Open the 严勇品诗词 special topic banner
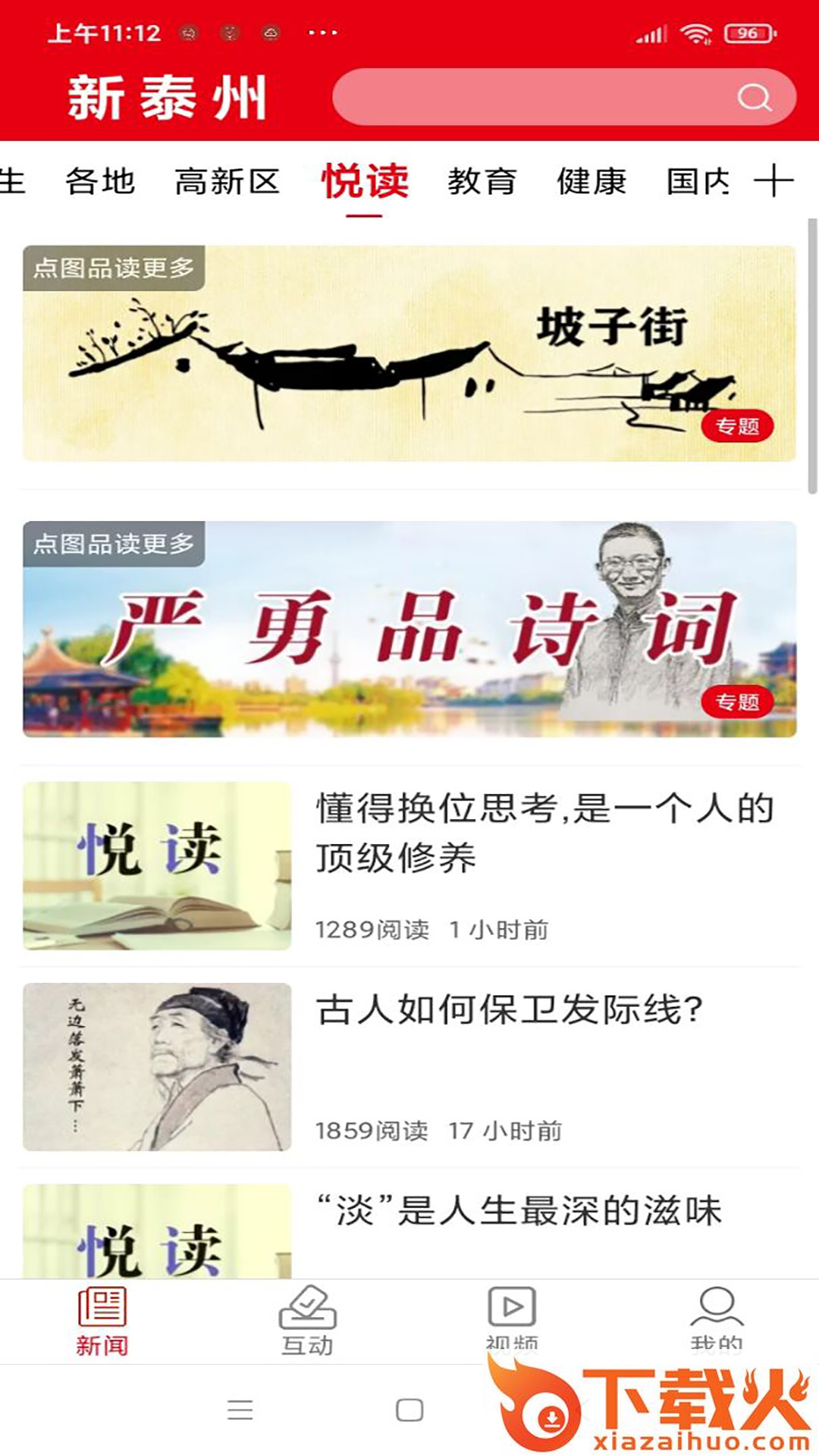The image size is (819, 1456). [409, 629]
